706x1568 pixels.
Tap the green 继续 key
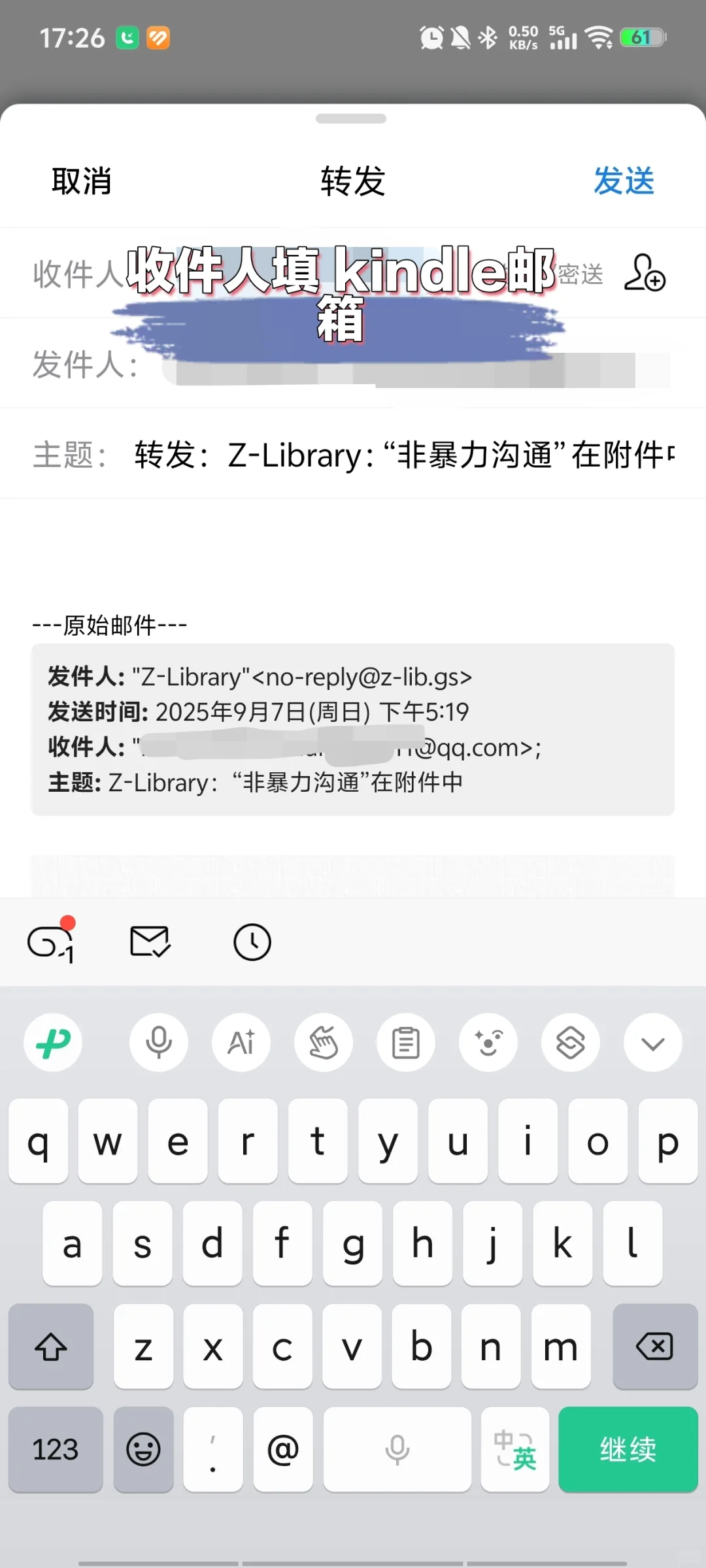pos(628,1449)
